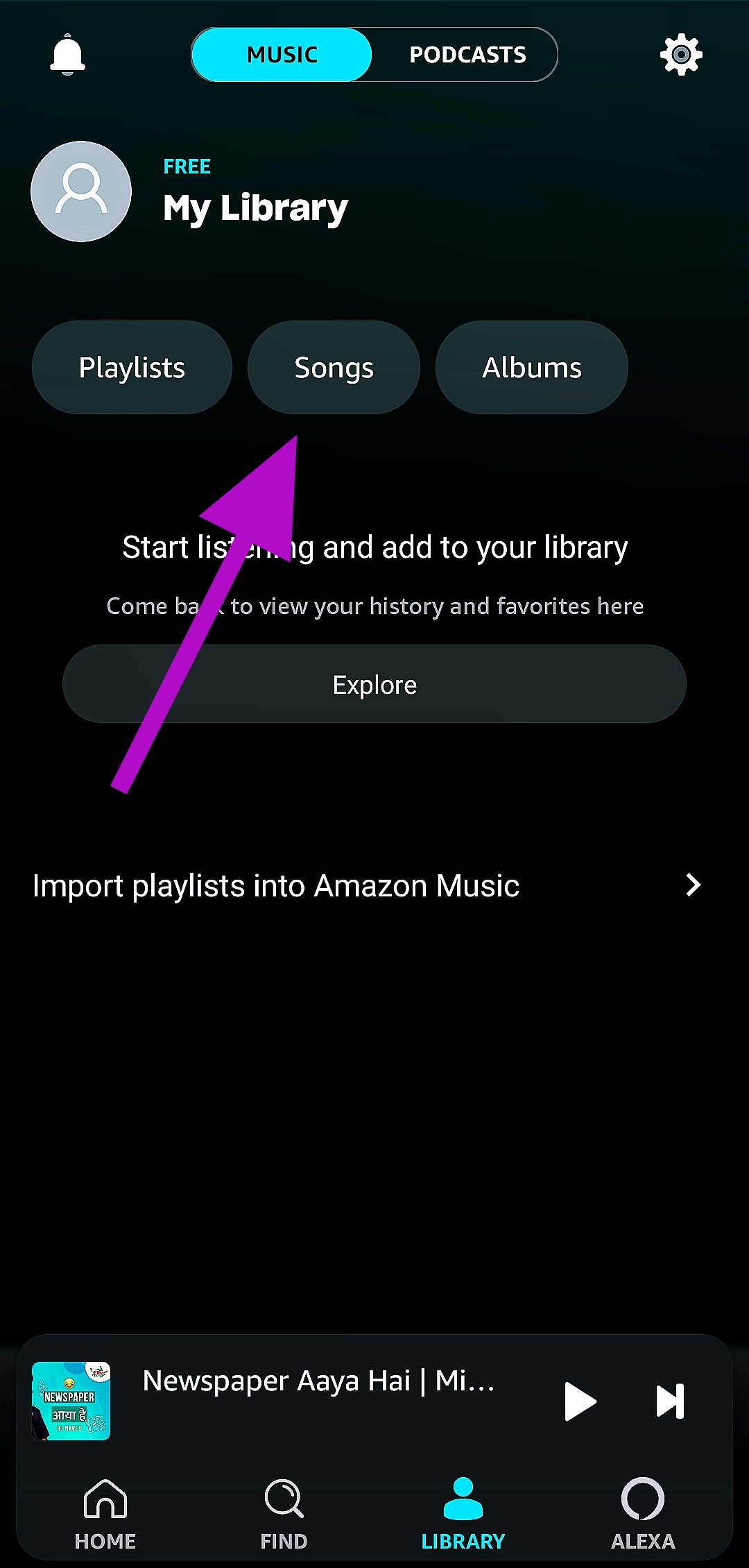749x1568 pixels.
Task: Open the Playlists chip
Action: [x=132, y=368]
